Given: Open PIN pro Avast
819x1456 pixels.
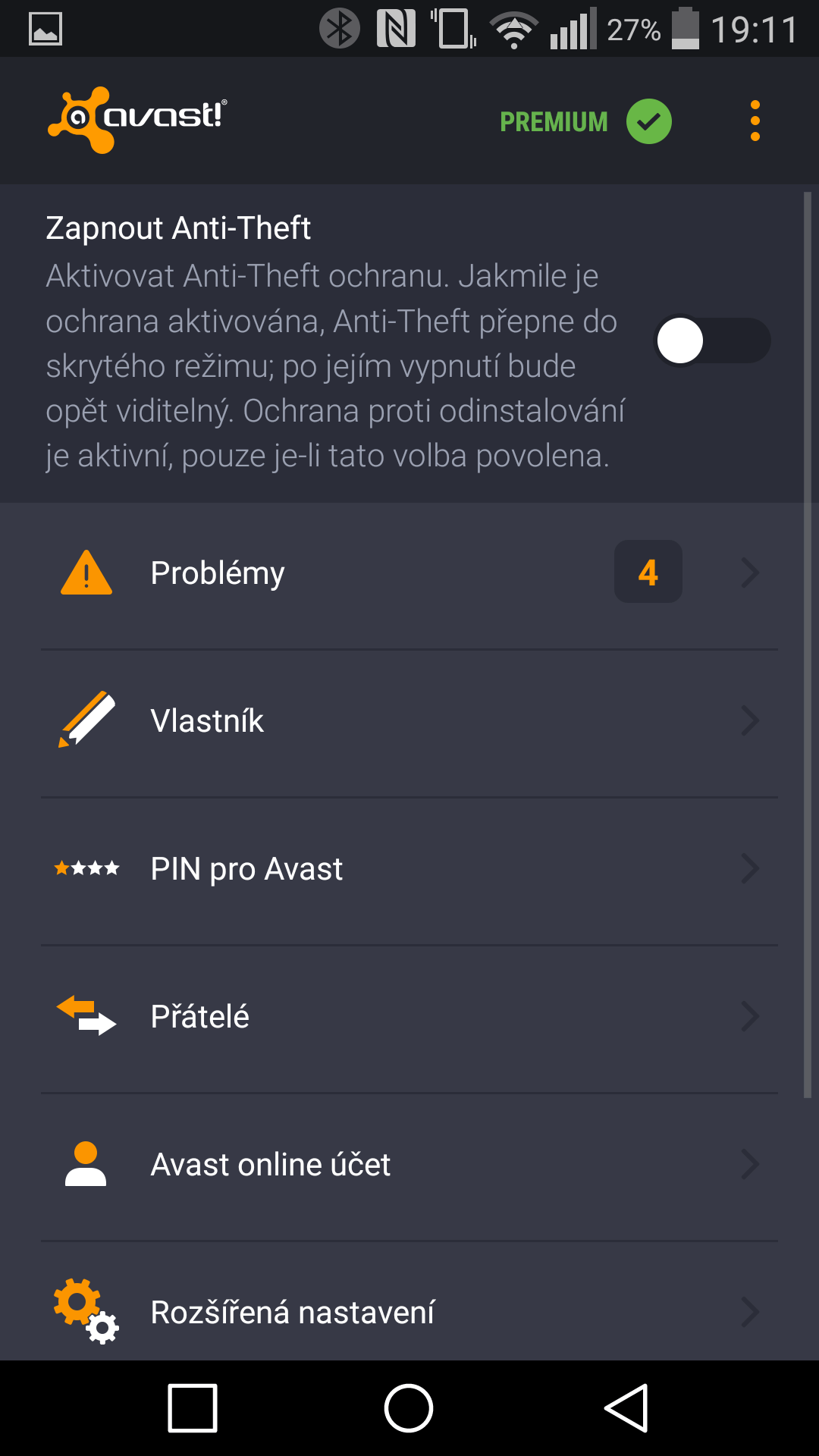Looking at the screenshot, I should (409, 871).
